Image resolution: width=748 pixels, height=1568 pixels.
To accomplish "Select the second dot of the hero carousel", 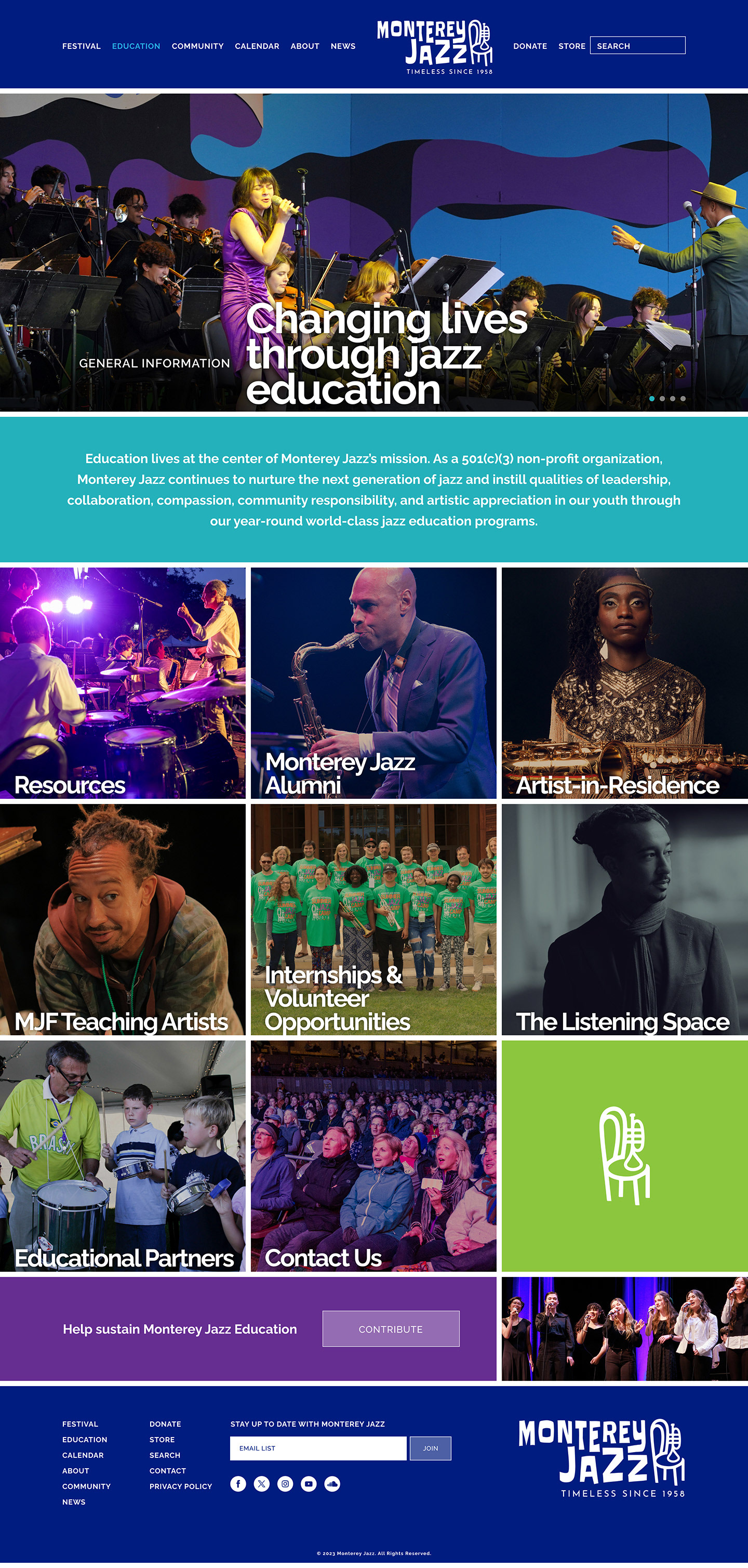I will pos(662,399).
